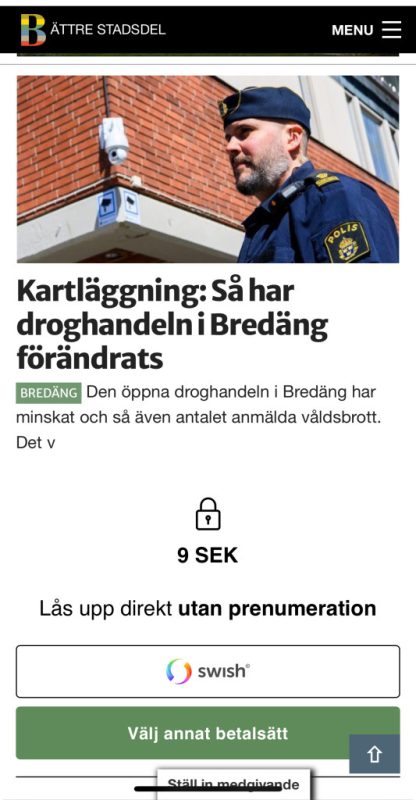Jump back to top with the arrow button

coord(375,754)
